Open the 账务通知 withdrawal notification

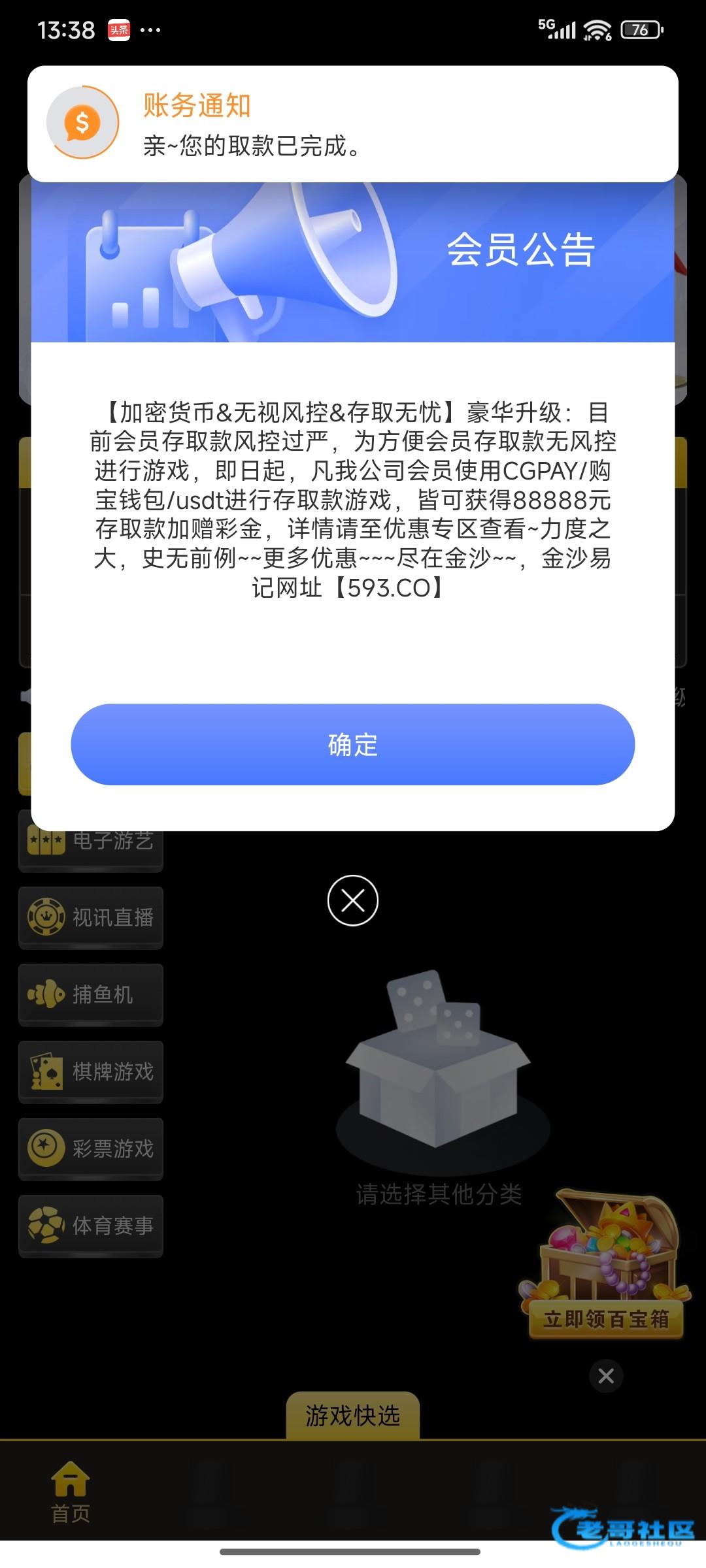click(352, 124)
